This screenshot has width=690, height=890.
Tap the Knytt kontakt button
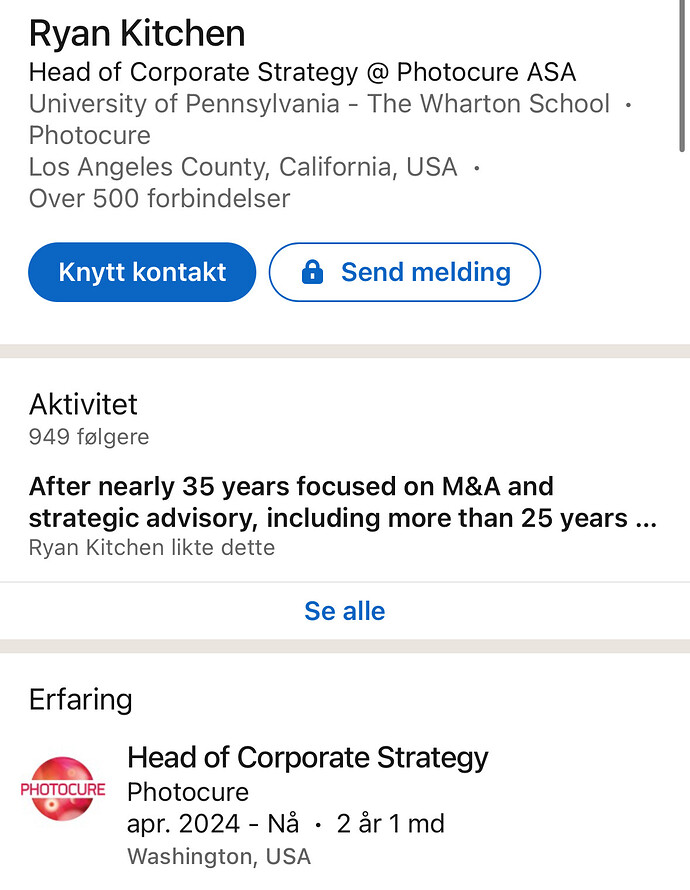(142, 272)
